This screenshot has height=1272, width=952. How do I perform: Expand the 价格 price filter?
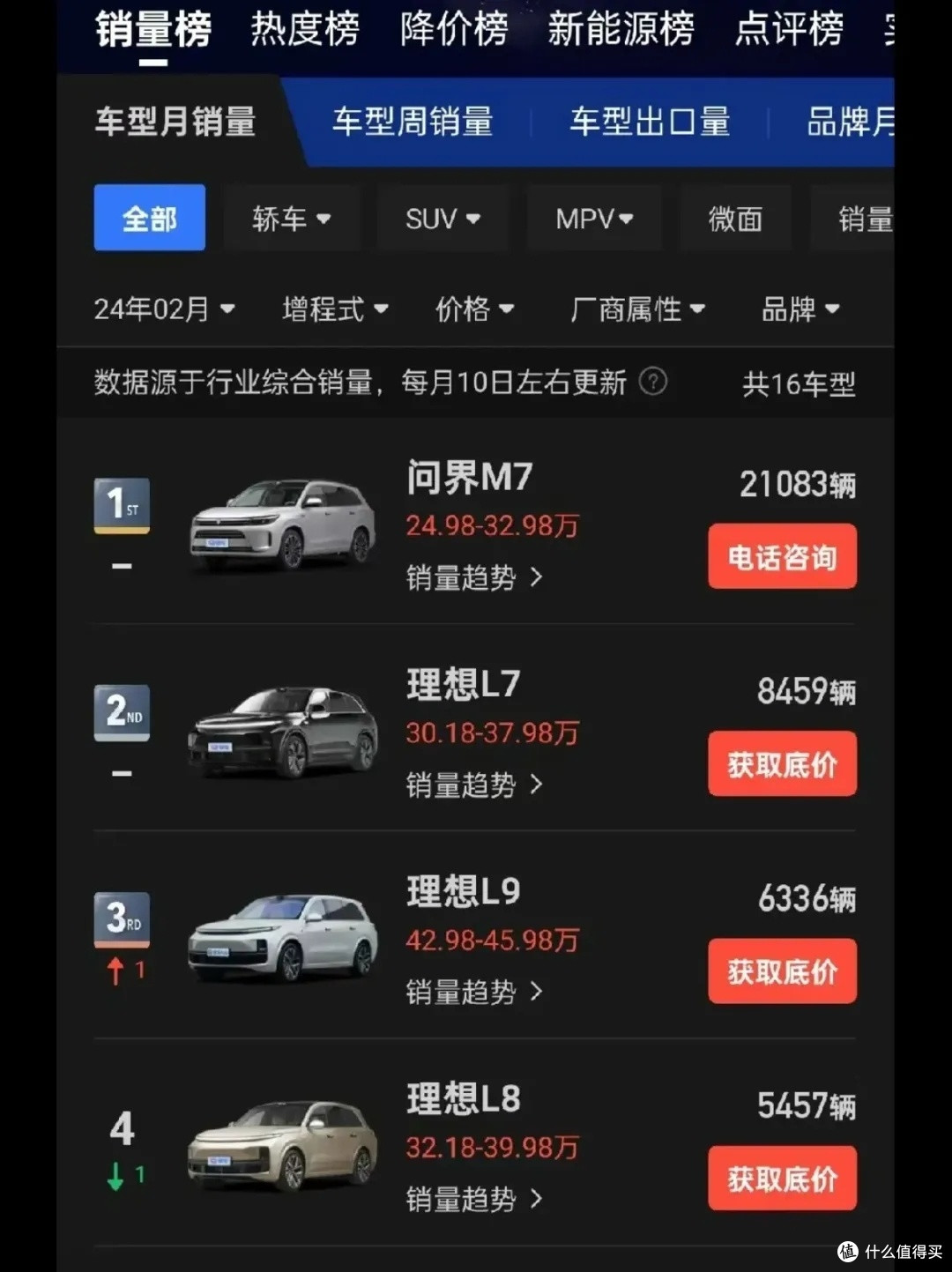(x=474, y=309)
